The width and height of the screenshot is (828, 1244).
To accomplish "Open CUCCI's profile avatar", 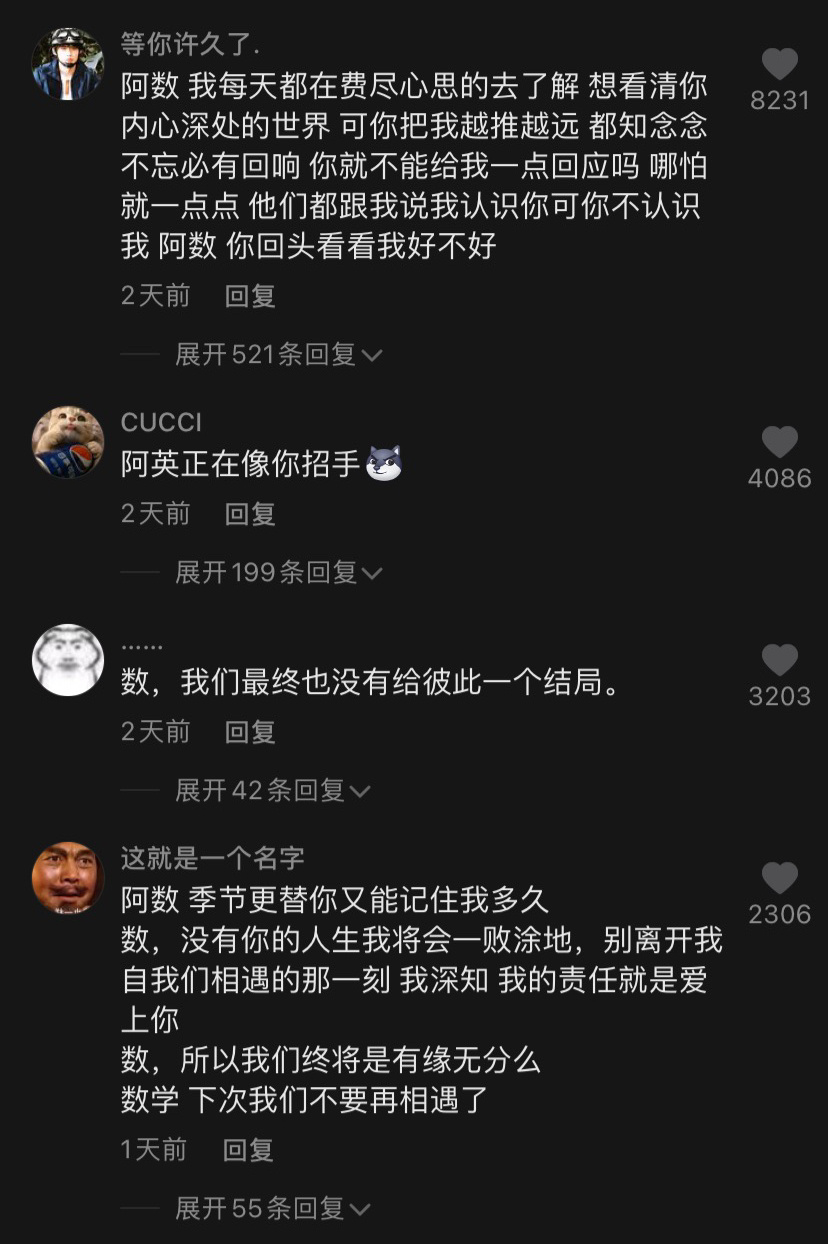I will 68,443.
